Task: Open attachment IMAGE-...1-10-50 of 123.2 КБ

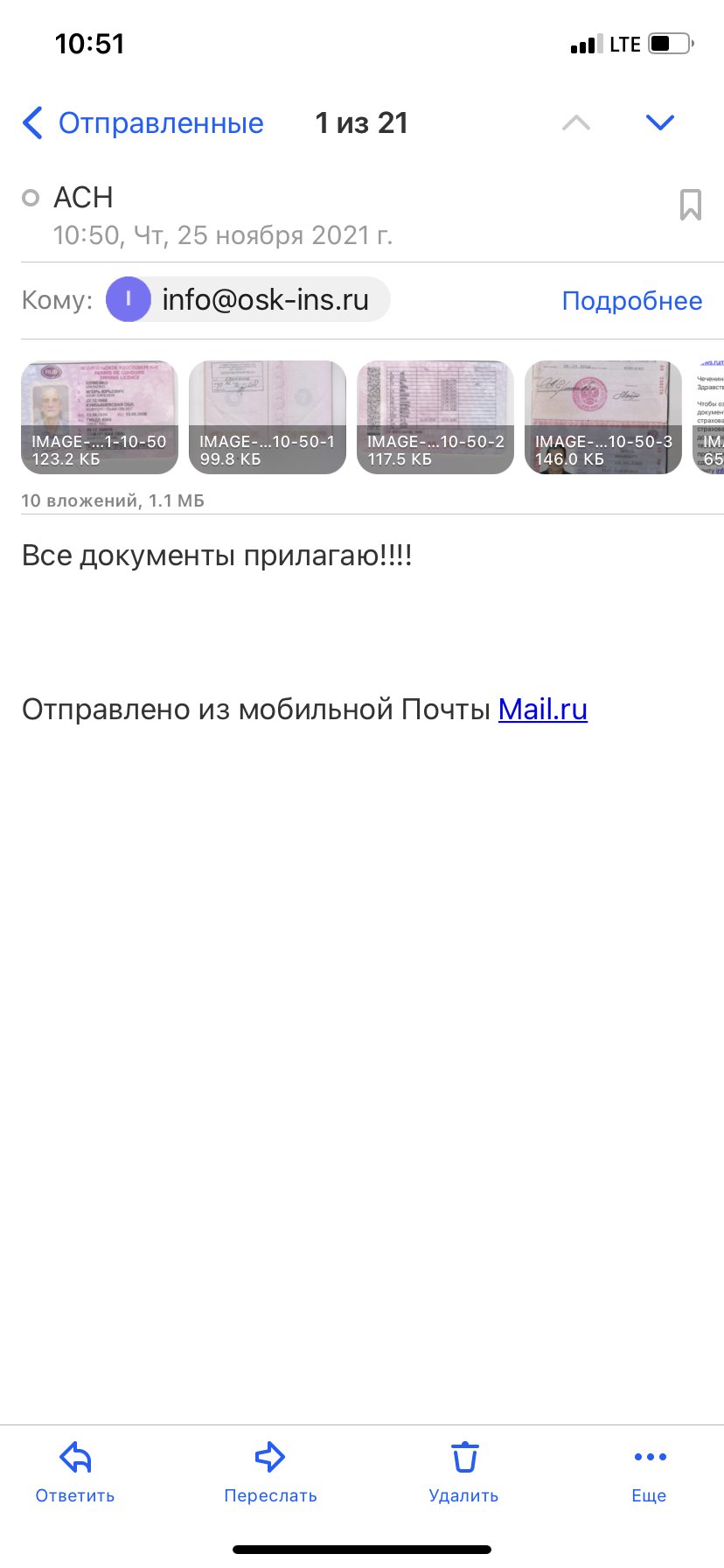Action: point(100,417)
